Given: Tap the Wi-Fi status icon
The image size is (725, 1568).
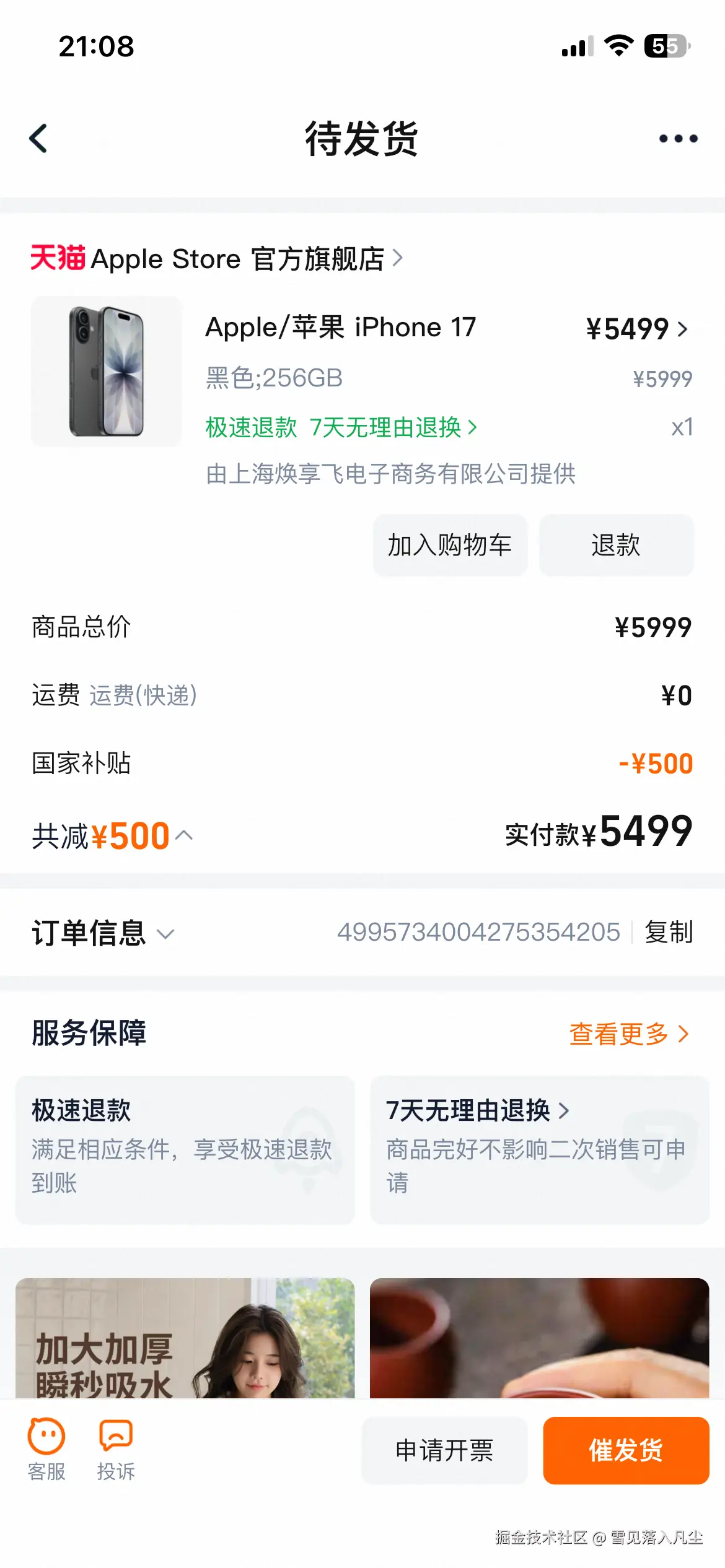Looking at the screenshot, I should [618, 48].
